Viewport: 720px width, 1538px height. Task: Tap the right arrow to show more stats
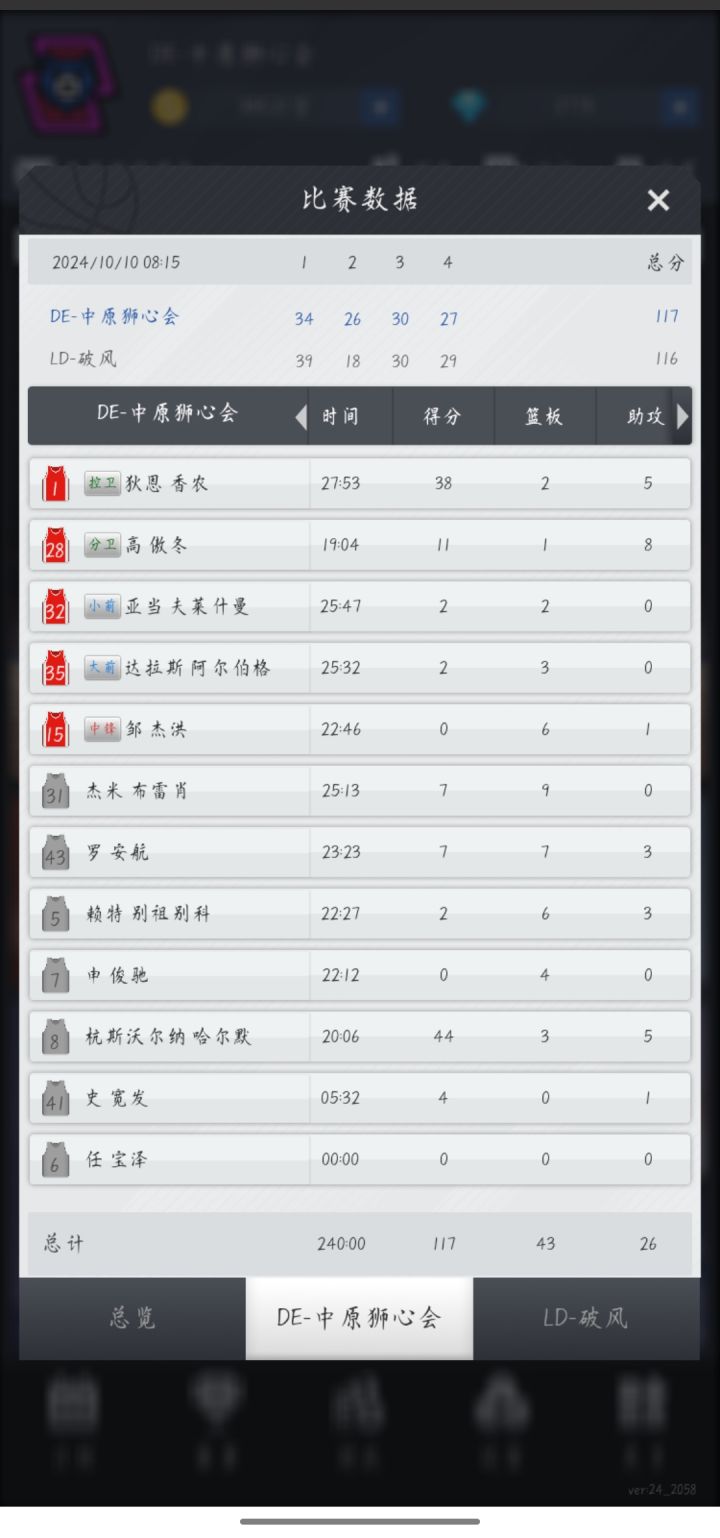pyautogui.click(x=683, y=416)
